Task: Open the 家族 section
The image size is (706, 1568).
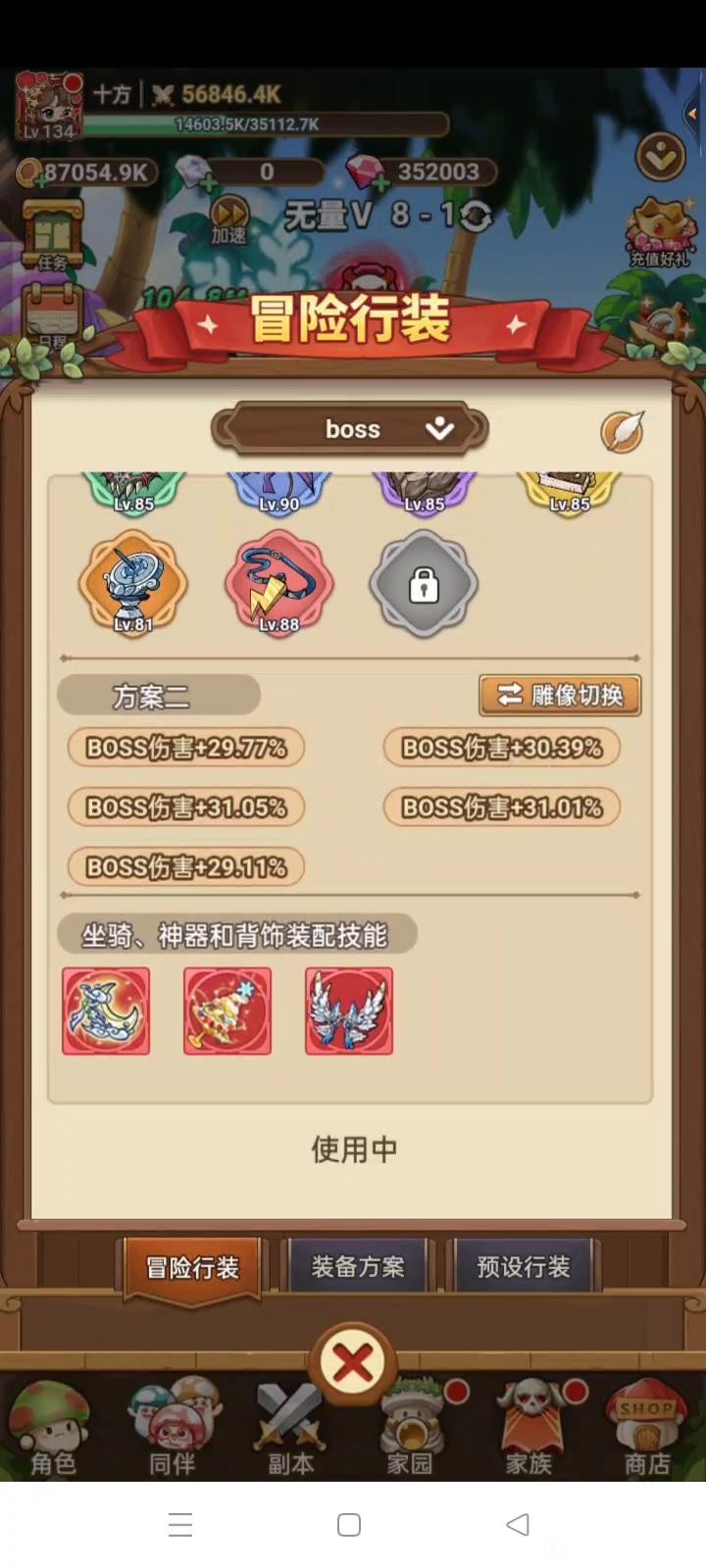Action: pos(529,1431)
